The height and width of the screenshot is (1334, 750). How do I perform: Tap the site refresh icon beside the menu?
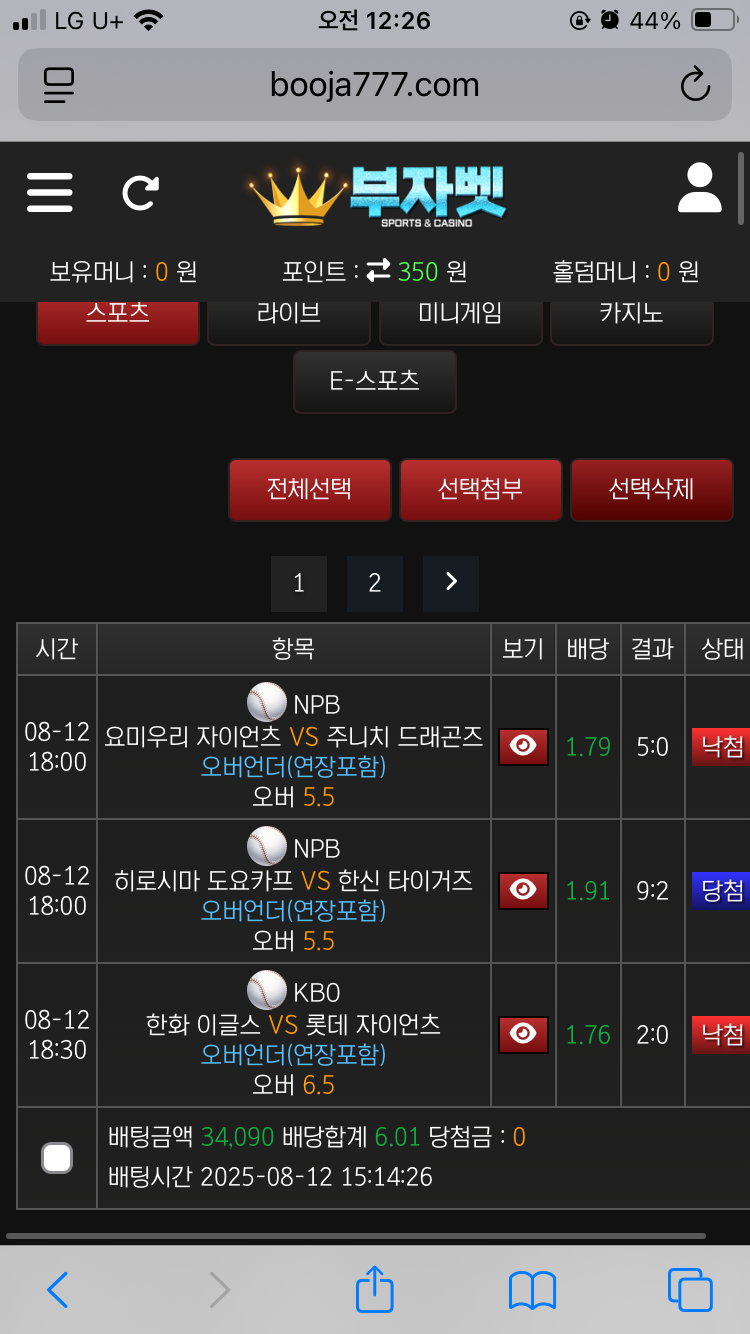point(140,192)
